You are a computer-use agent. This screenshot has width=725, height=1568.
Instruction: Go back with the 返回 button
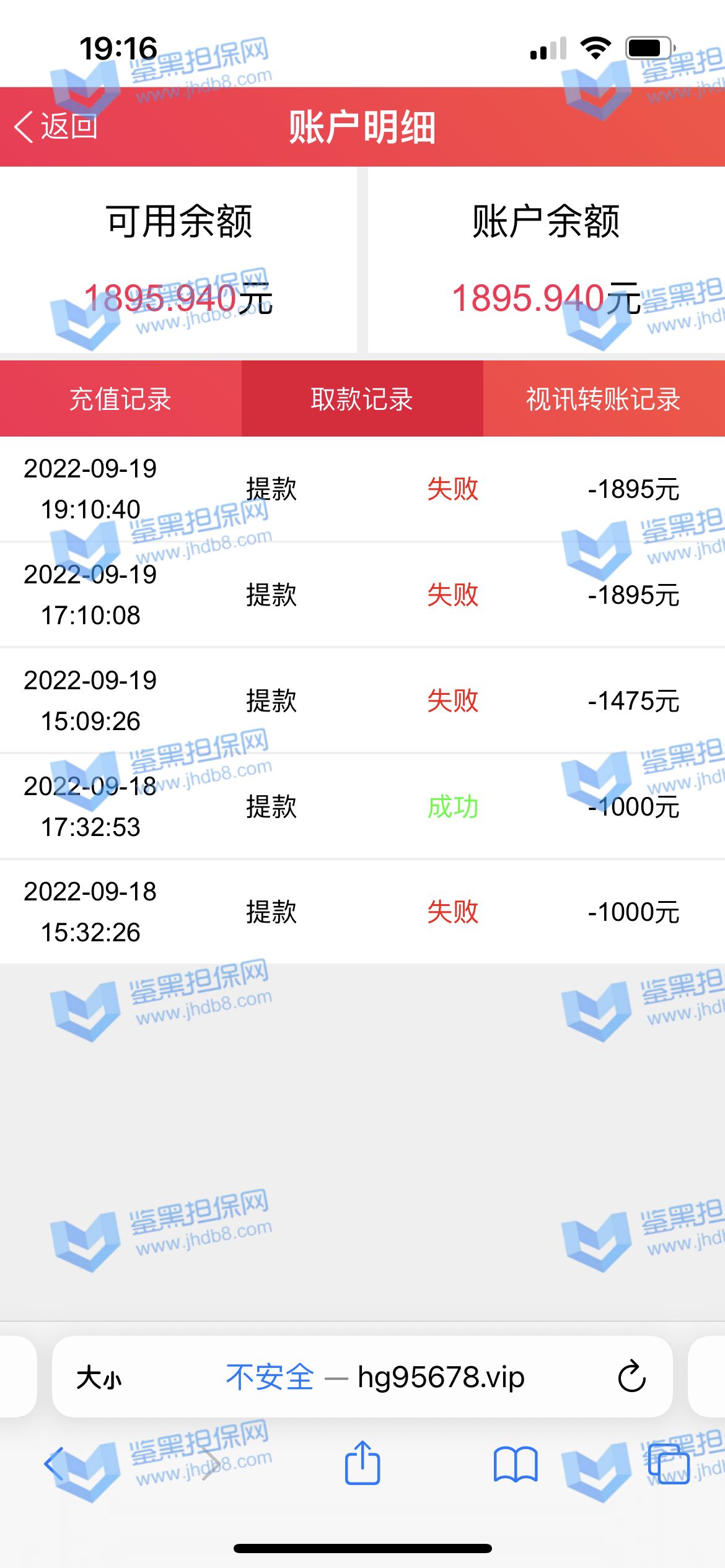(x=56, y=127)
